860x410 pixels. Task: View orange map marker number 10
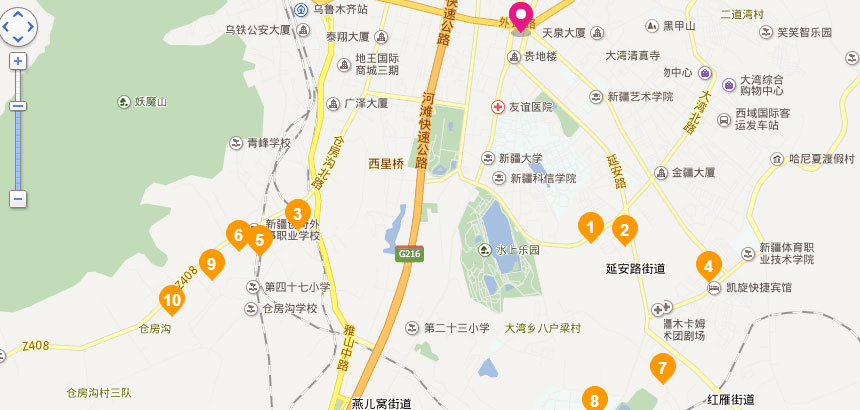[x=172, y=299]
